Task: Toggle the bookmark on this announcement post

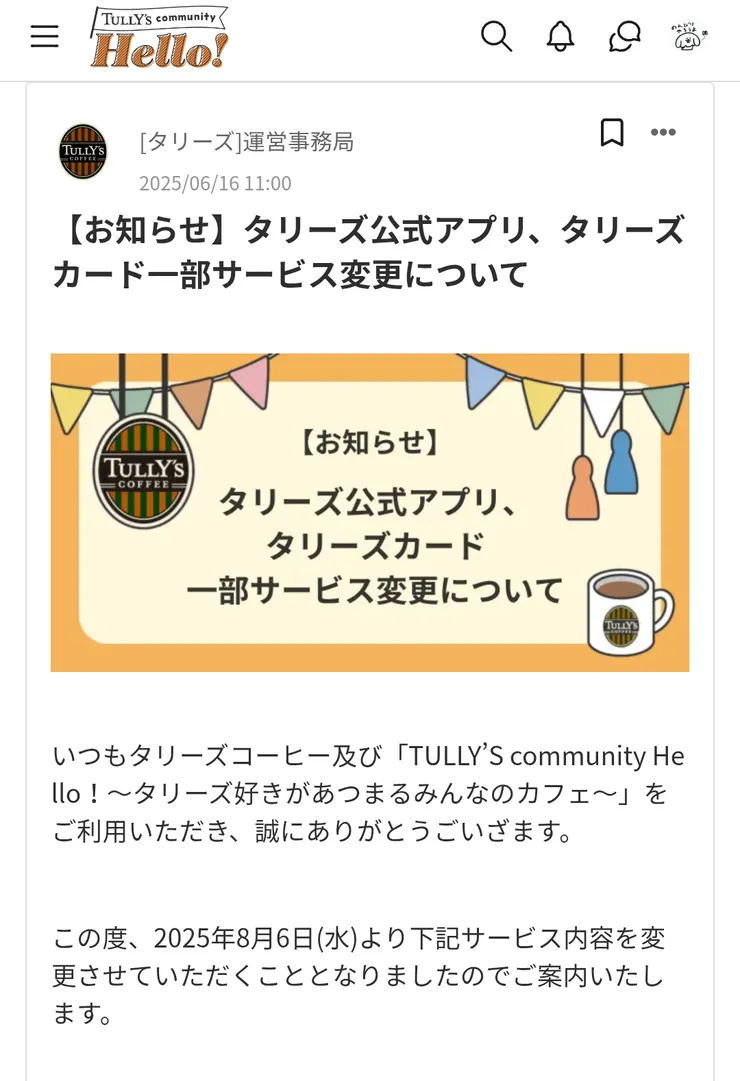Action: coord(613,131)
